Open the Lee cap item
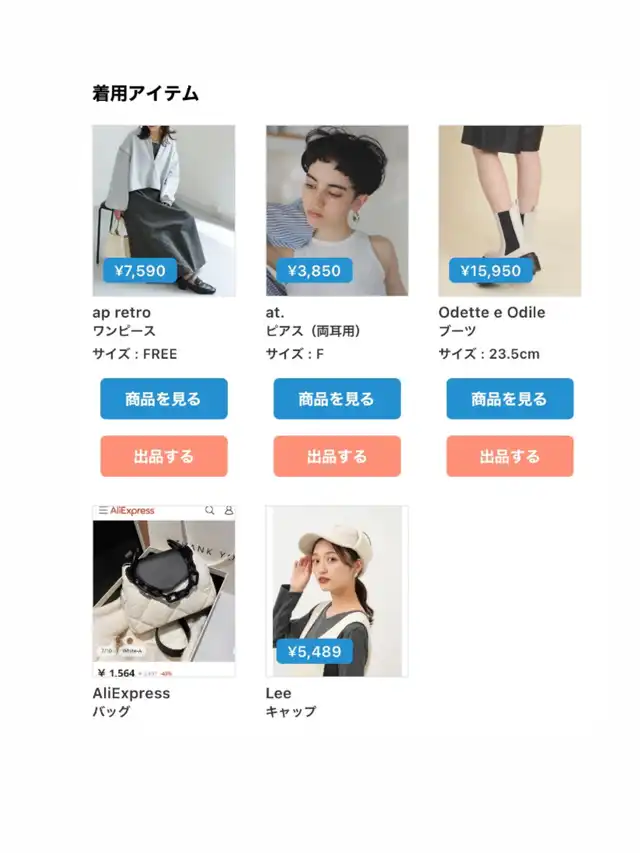 coord(337,591)
